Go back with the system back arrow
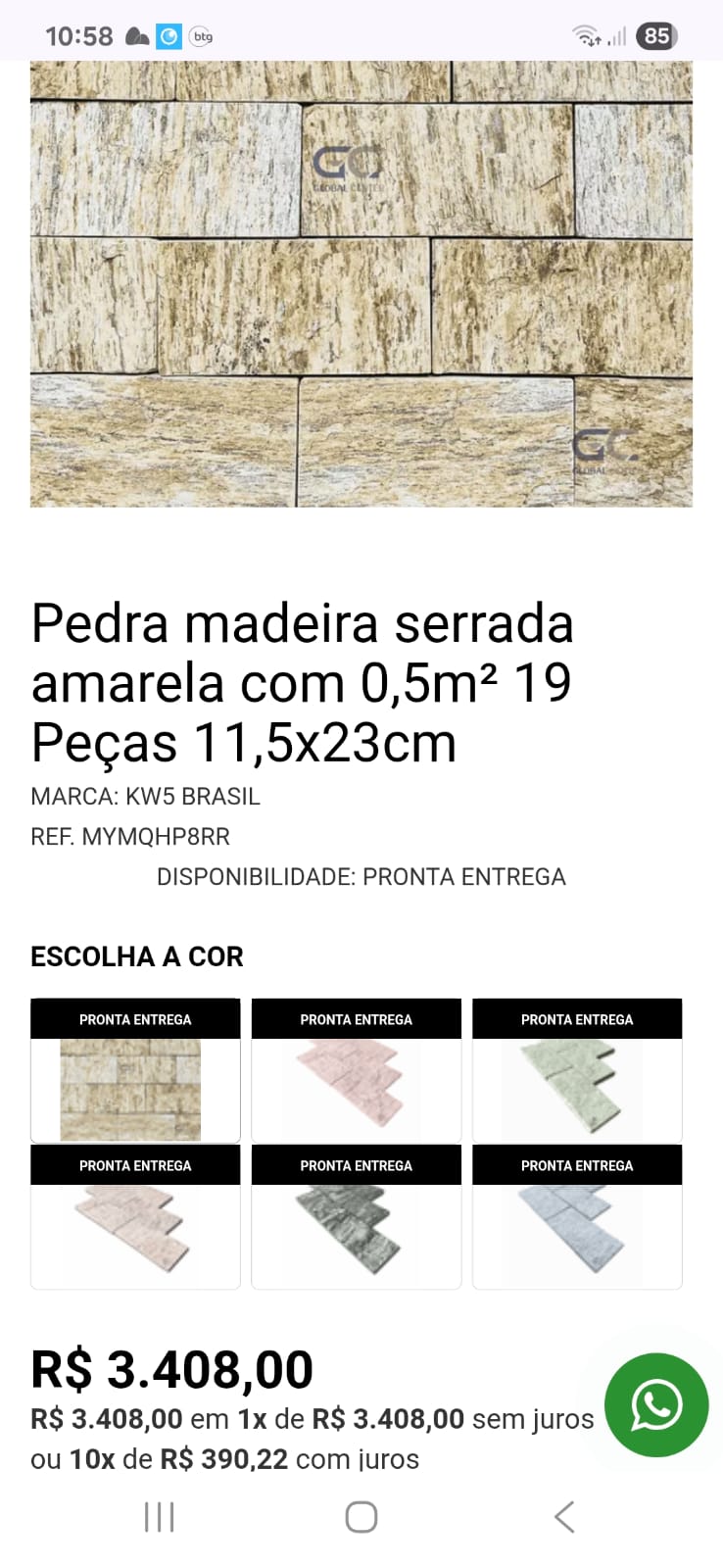 [564, 1516]
